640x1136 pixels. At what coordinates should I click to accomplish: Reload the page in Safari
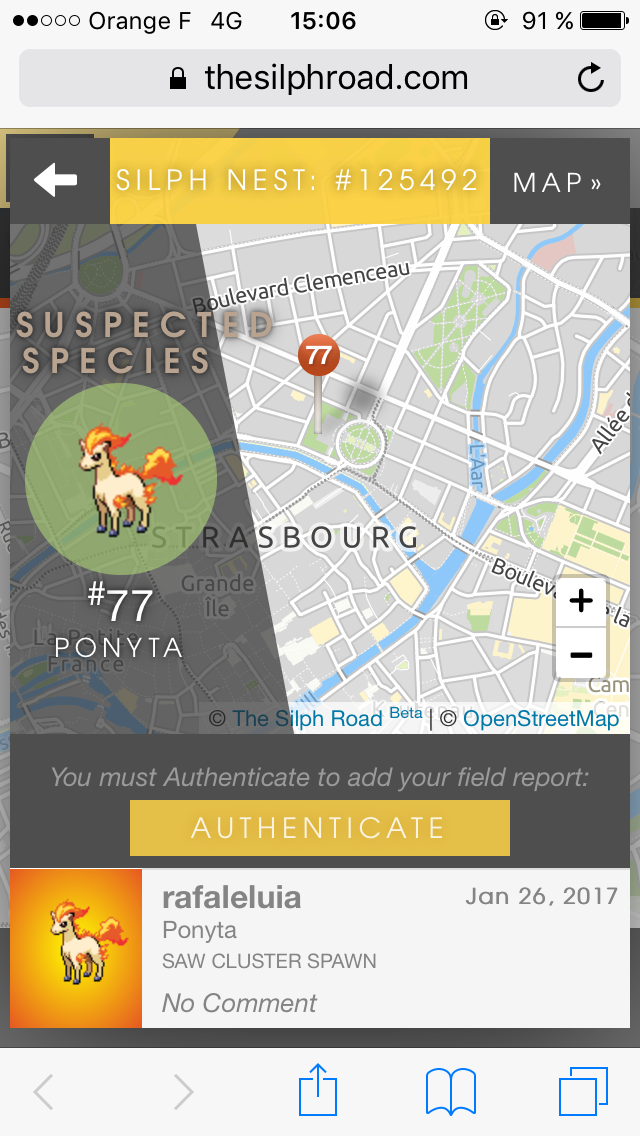coord(591,78)
